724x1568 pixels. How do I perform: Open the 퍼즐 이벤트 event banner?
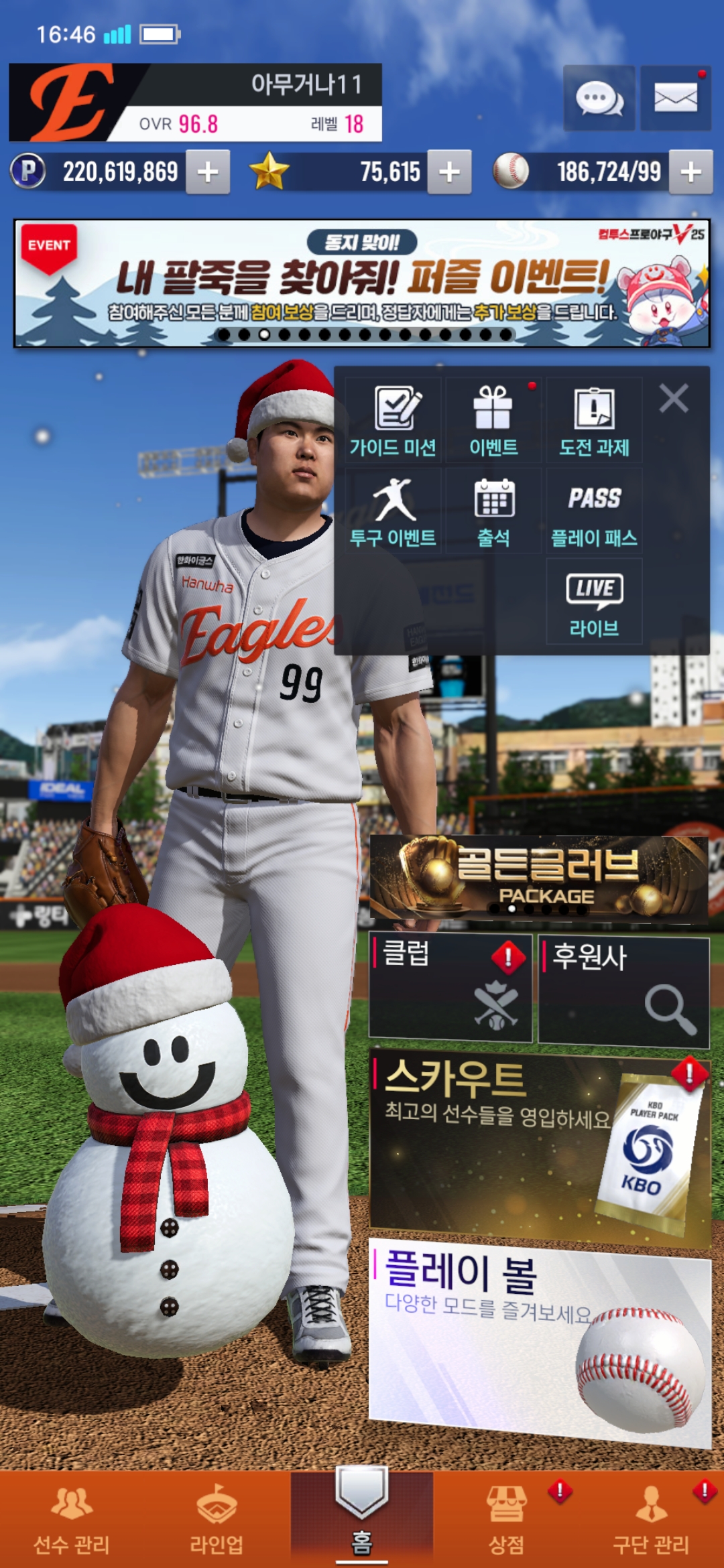click(x=362, y=283)
